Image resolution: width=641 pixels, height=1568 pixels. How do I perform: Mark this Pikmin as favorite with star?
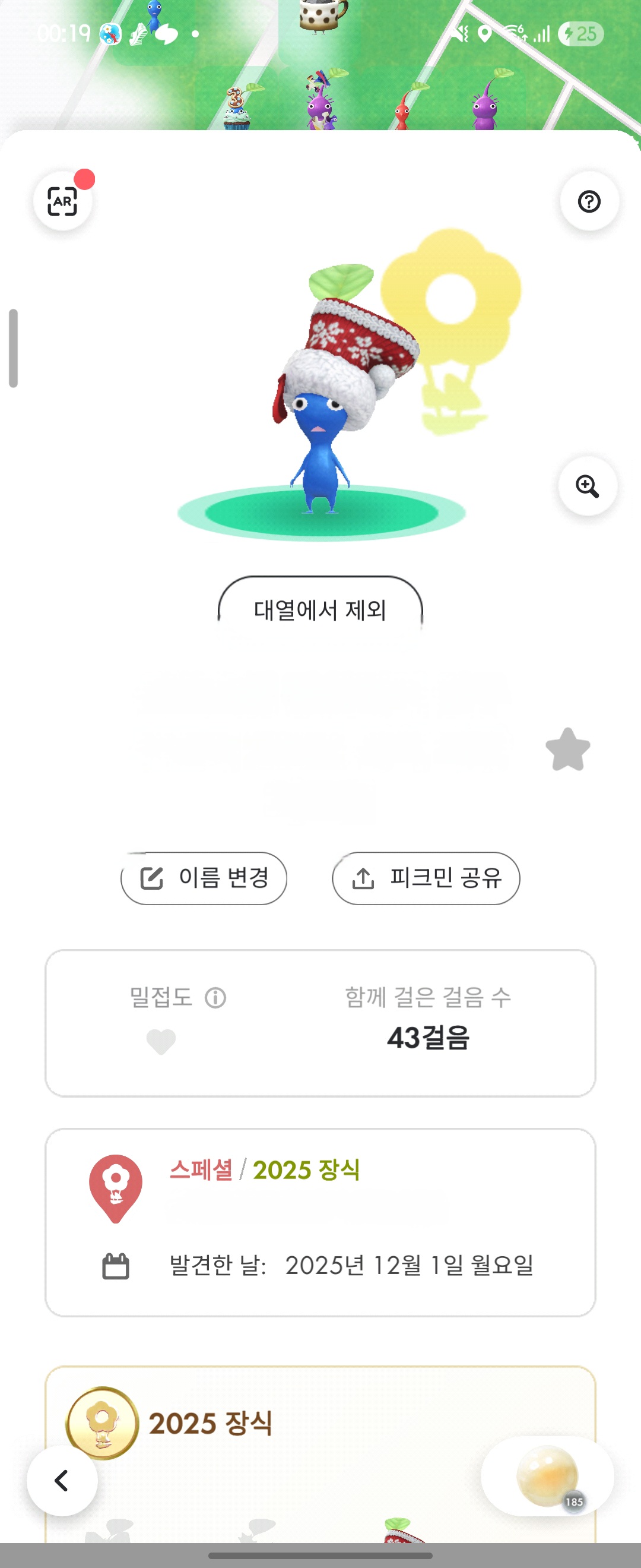567,750
